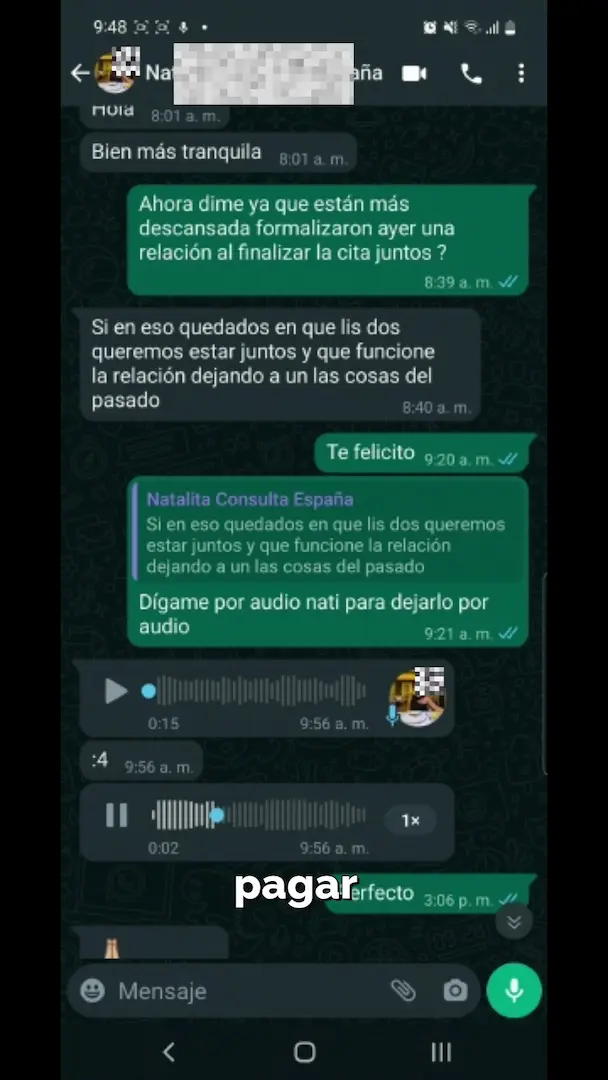This screenshot has width=608, height=1080.
Task: Tap the green microphone button
Action: pyautogui.click(x=514, y=991)
